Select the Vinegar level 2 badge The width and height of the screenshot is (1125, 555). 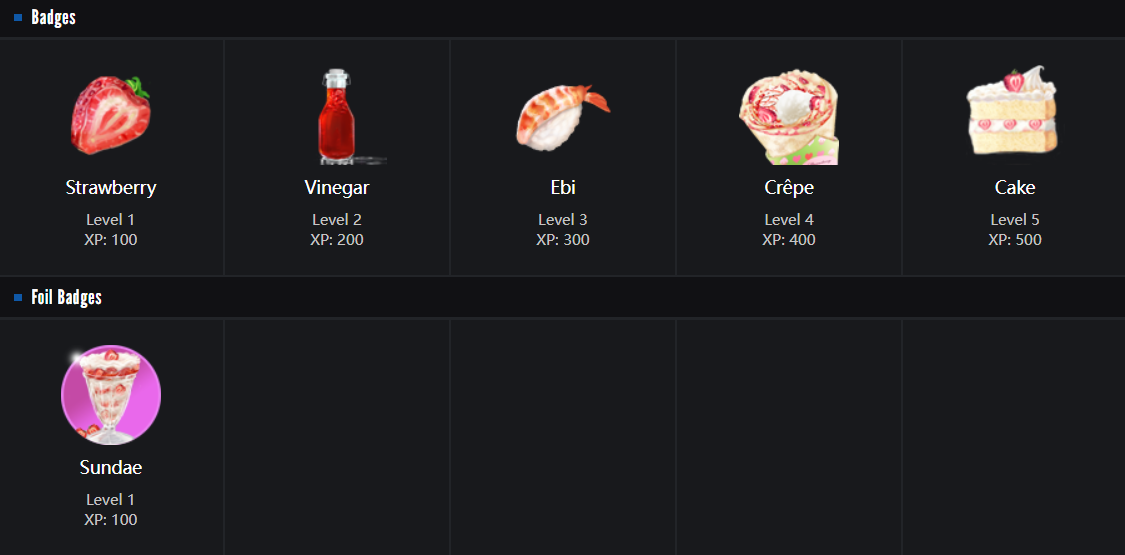coord(337,117)
